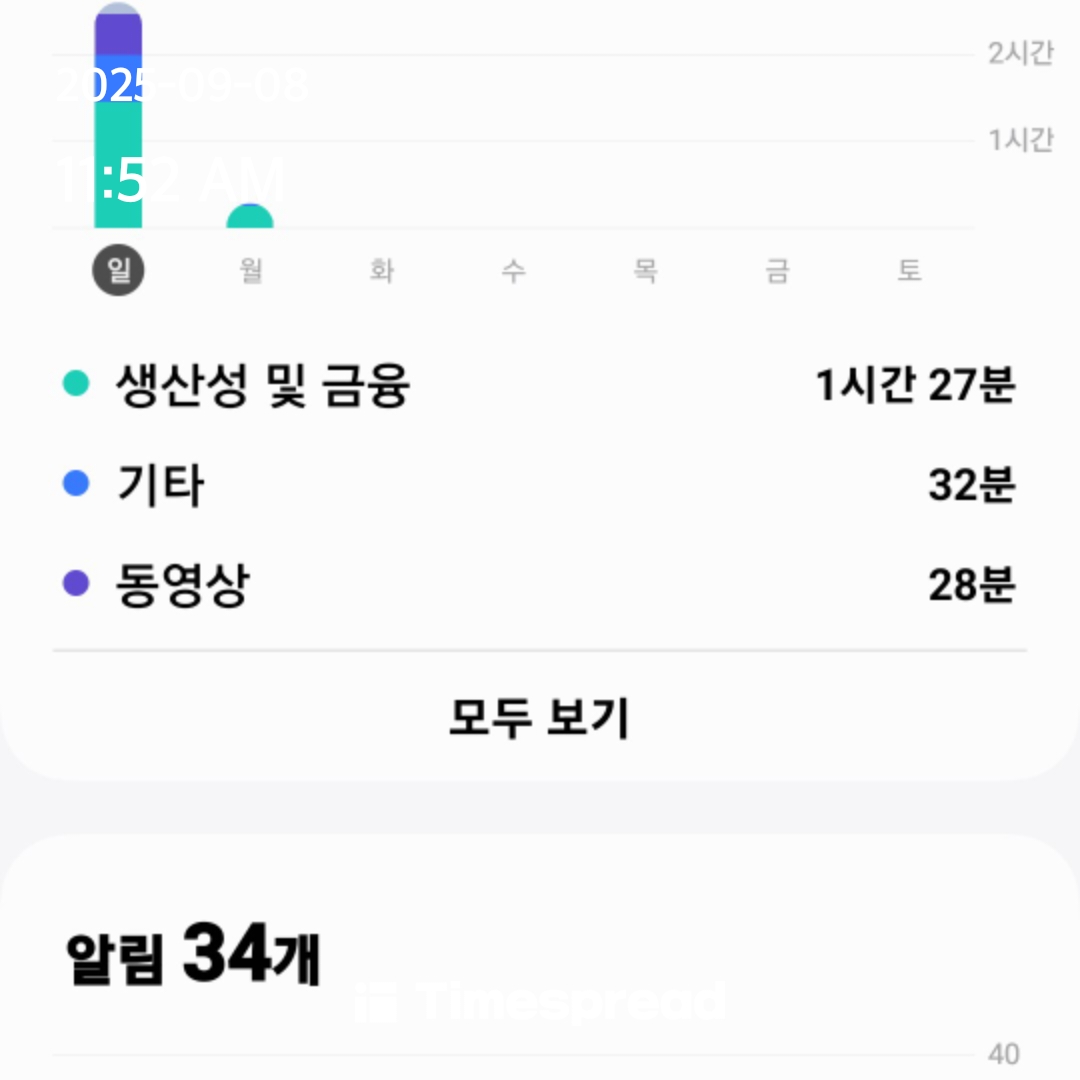The height and width of the screenshot is (1080, 1080).
Task: Select Sunday (일) in the weekly chart
Action: pos(118,270)
